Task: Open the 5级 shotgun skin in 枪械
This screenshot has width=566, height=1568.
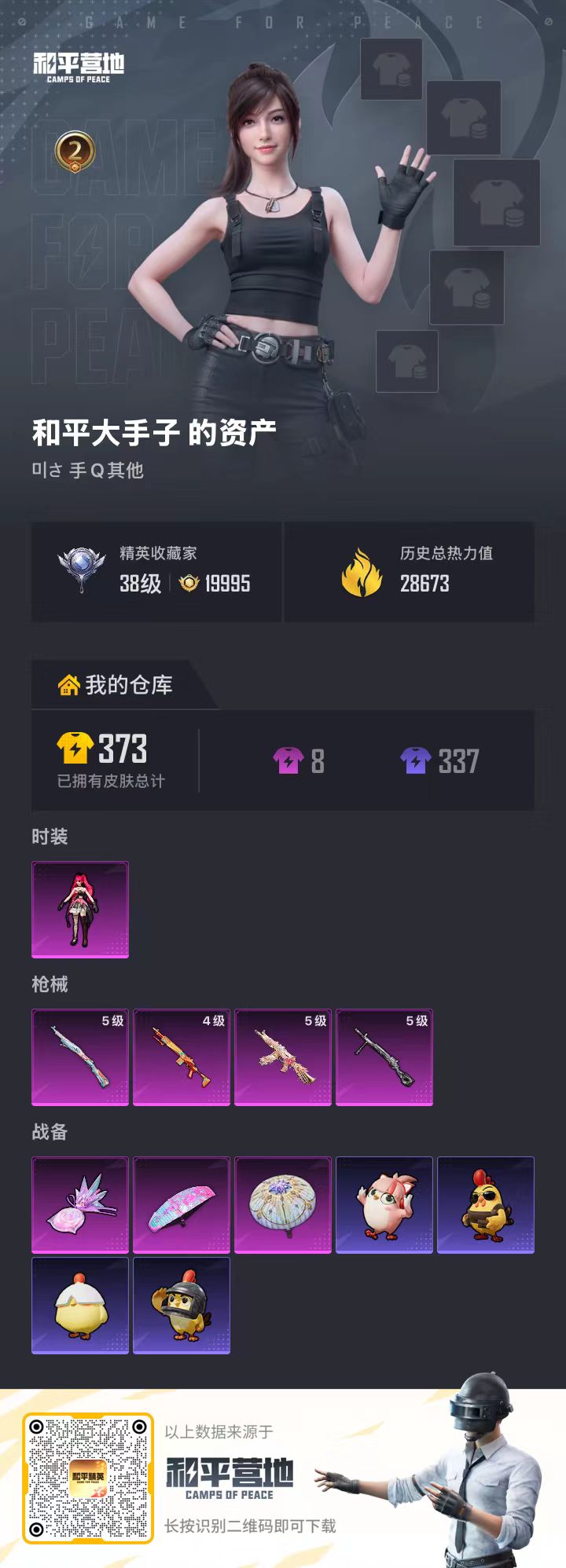Action: pos(79,1057)
